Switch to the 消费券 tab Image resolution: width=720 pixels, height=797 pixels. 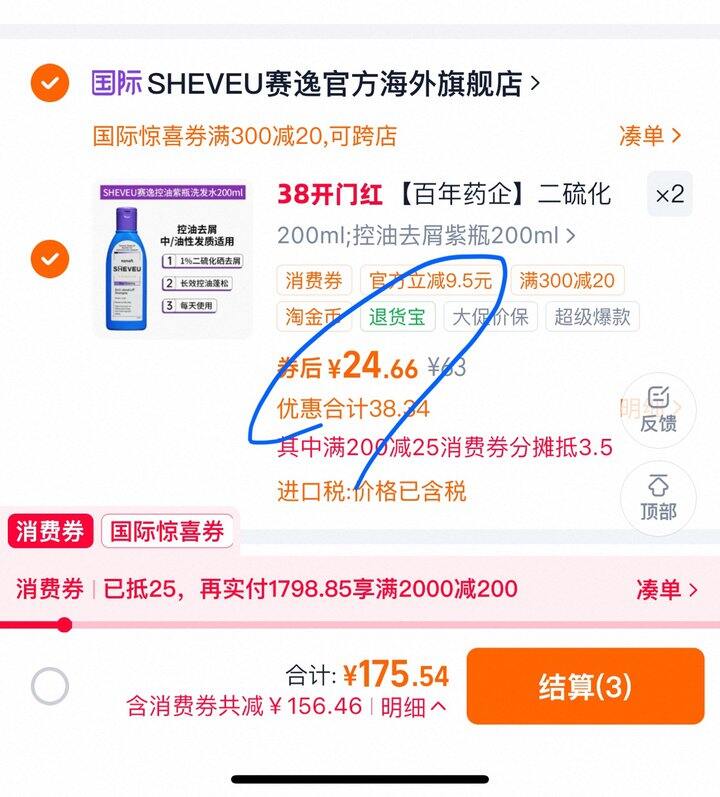pyautogui.click(x=50, y=531)
